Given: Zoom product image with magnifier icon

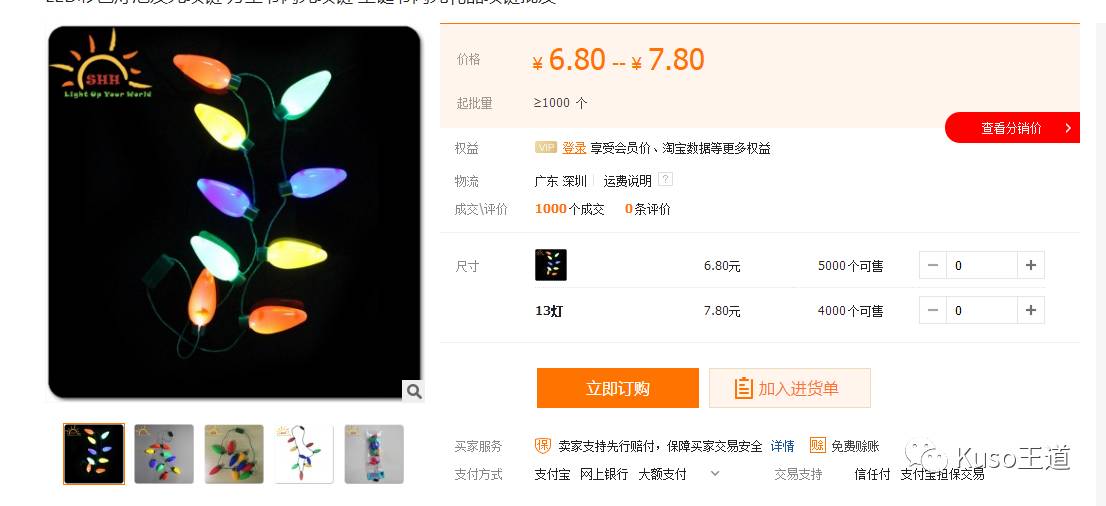Looking at the screenshot, I should [x=413, y=391].
